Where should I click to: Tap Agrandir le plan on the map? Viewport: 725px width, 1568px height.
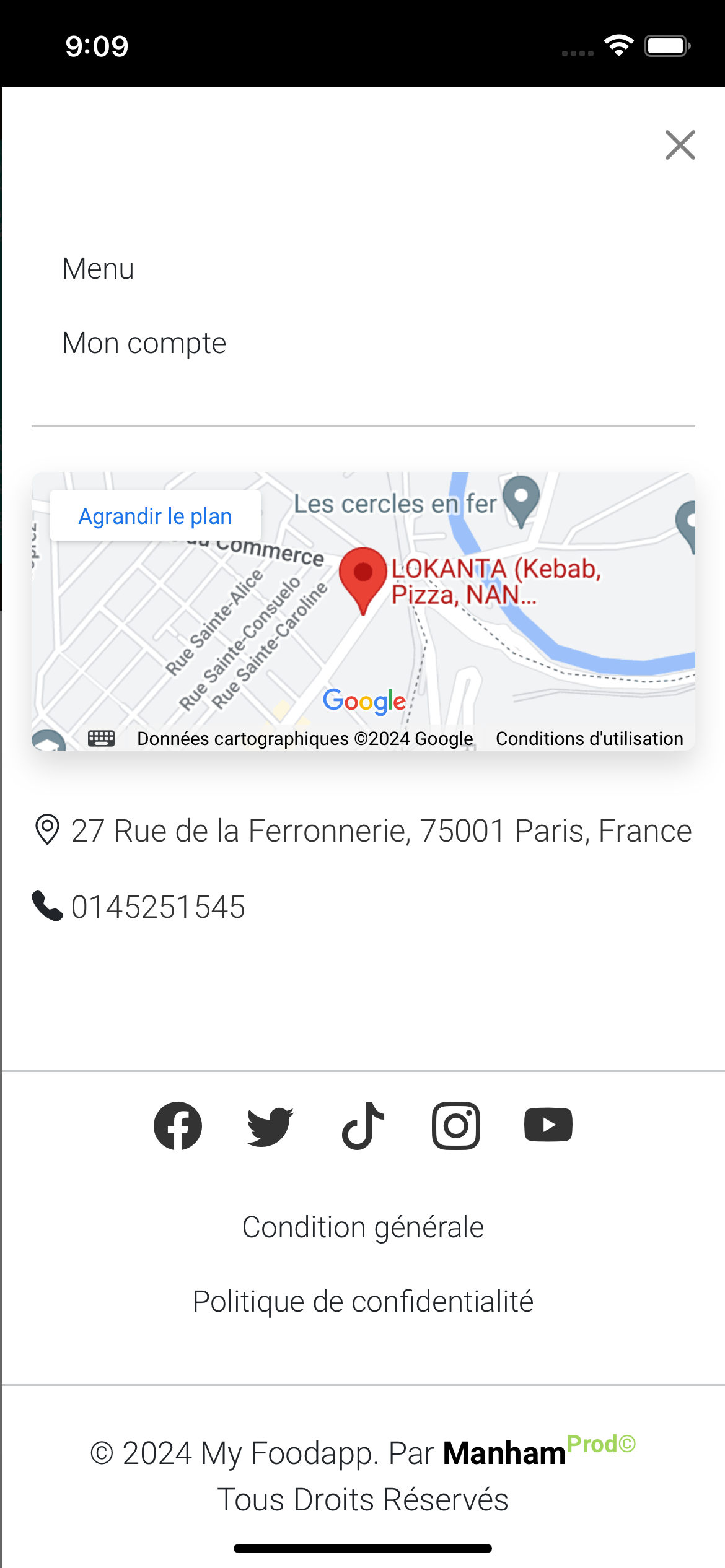point(155,516)
